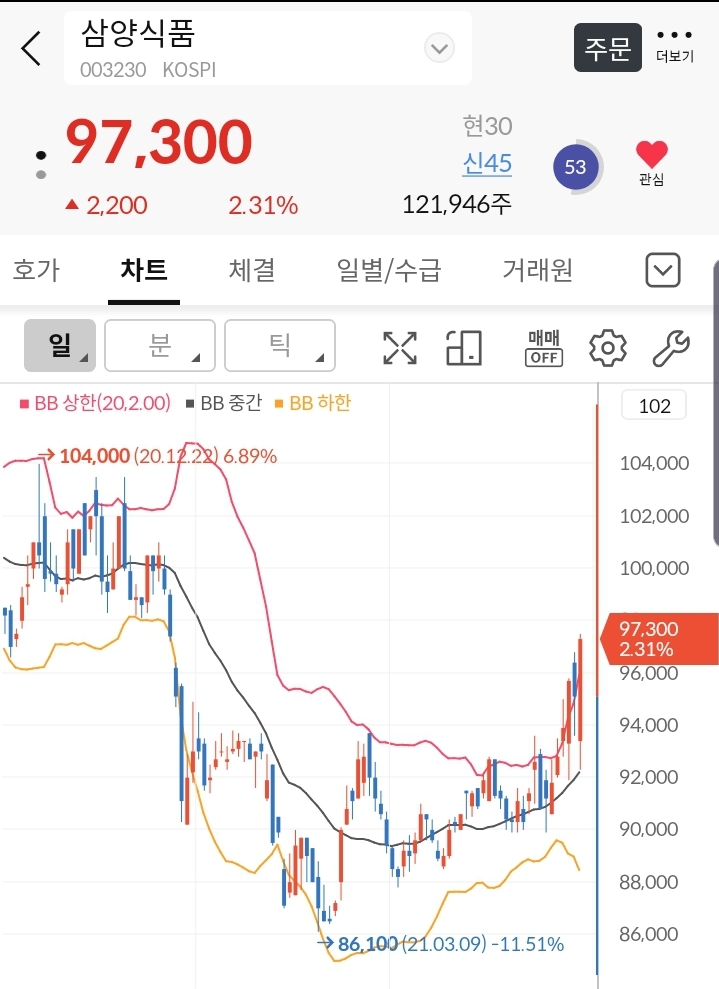The width and height of the screenshot is (719, 989).
Task: Open chart settings gear
Action: pos(608,347)
